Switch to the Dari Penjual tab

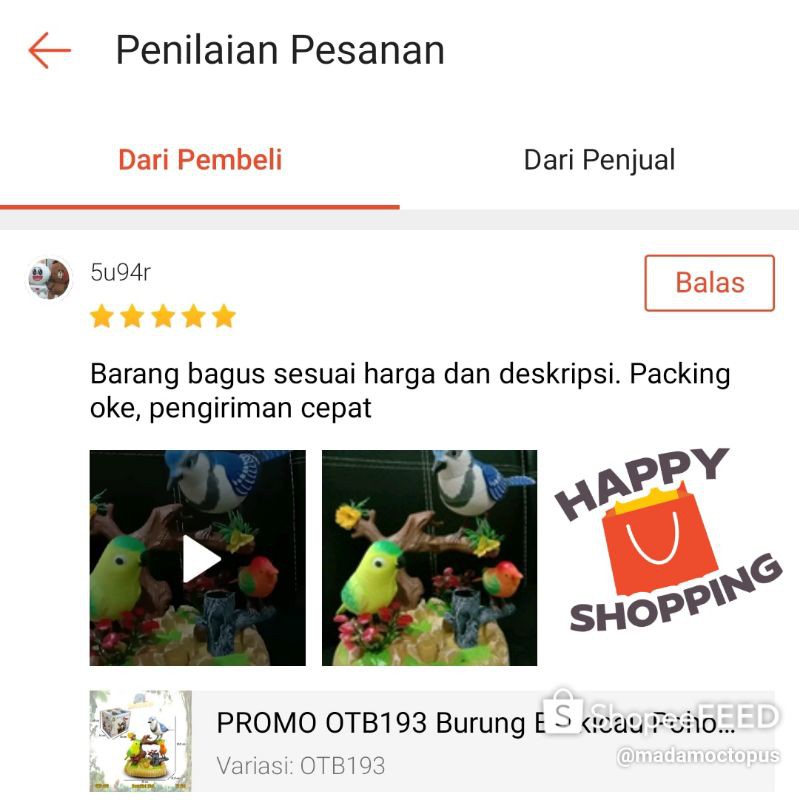599,160
